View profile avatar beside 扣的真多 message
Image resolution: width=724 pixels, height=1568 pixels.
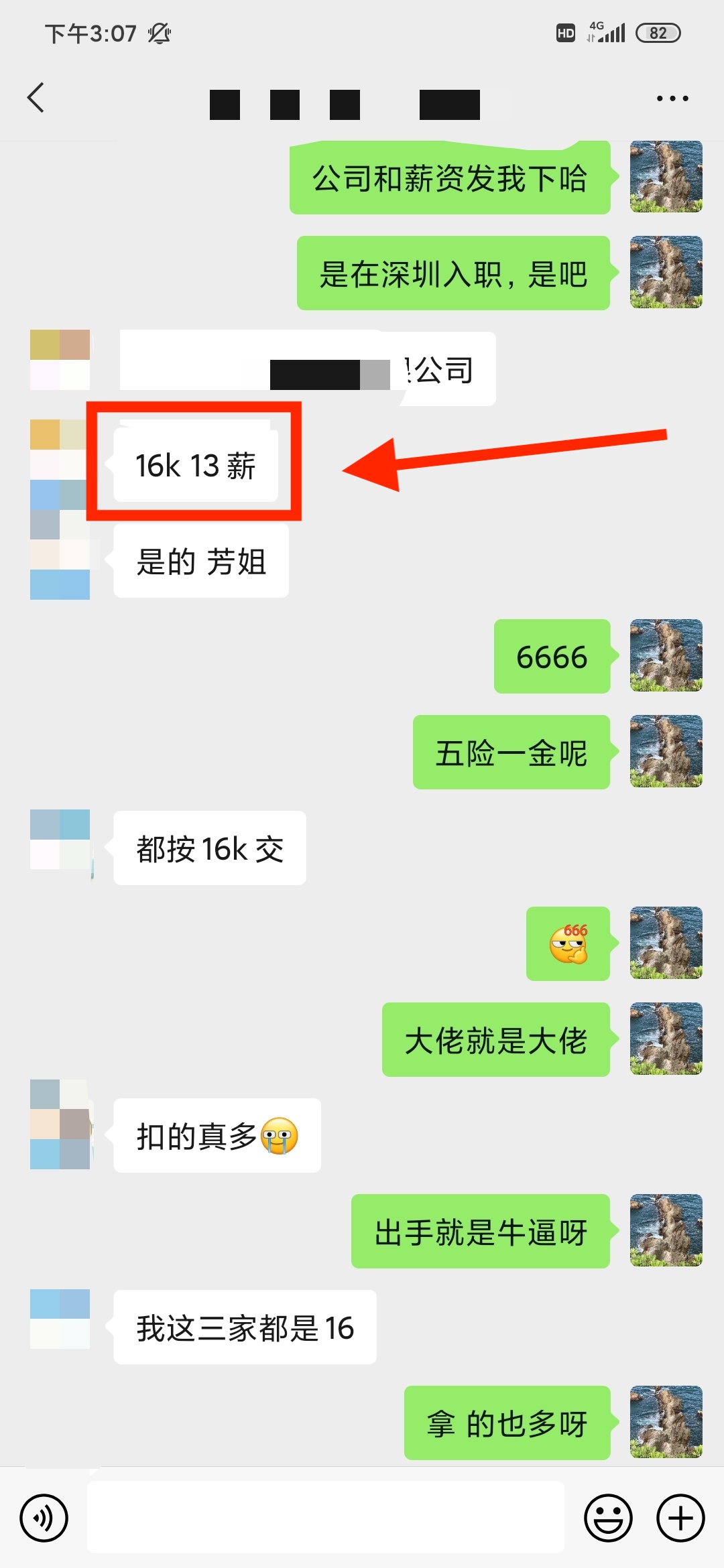point(60,1124)
